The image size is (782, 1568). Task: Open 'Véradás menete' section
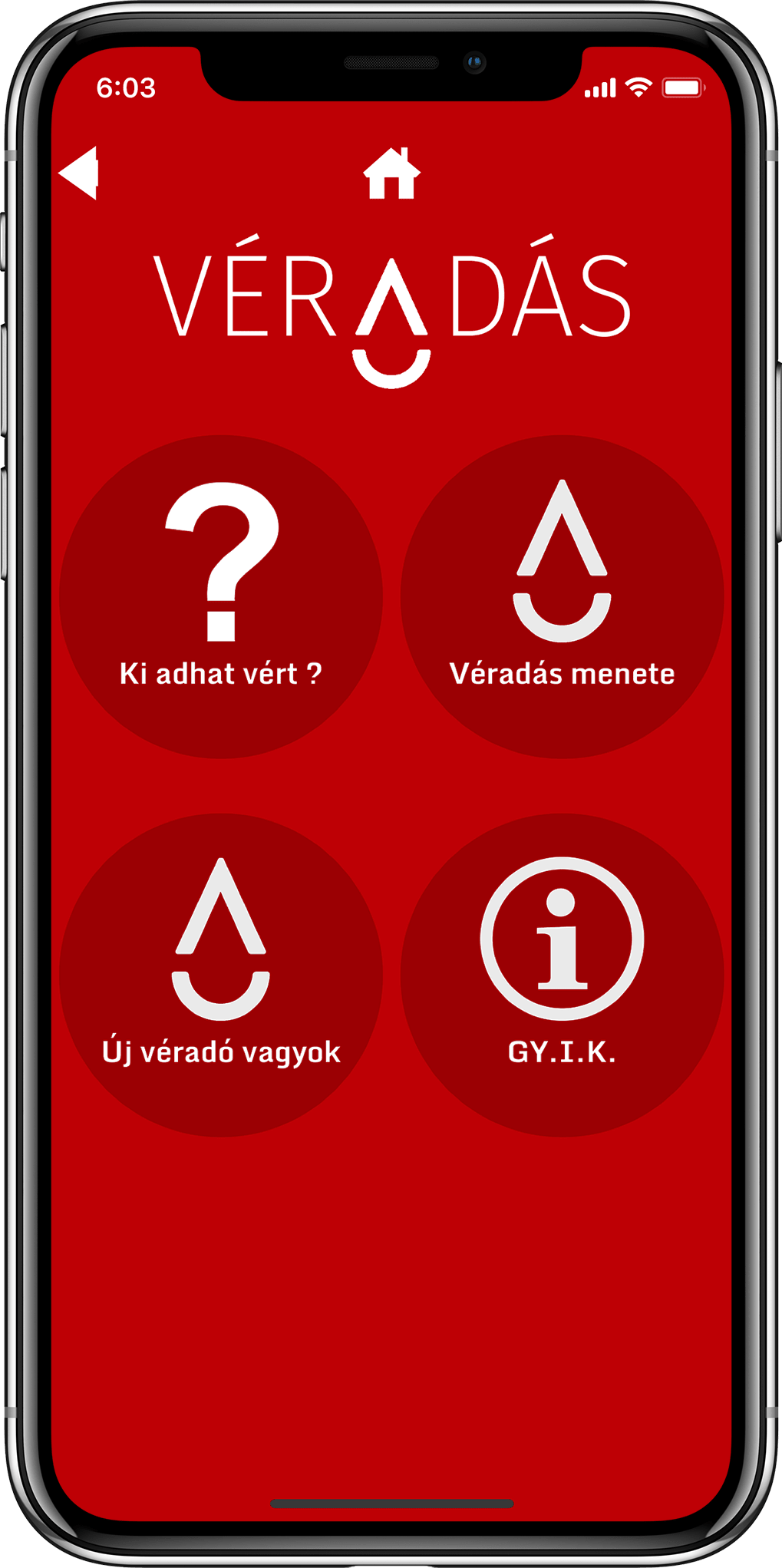click(562, 597)
